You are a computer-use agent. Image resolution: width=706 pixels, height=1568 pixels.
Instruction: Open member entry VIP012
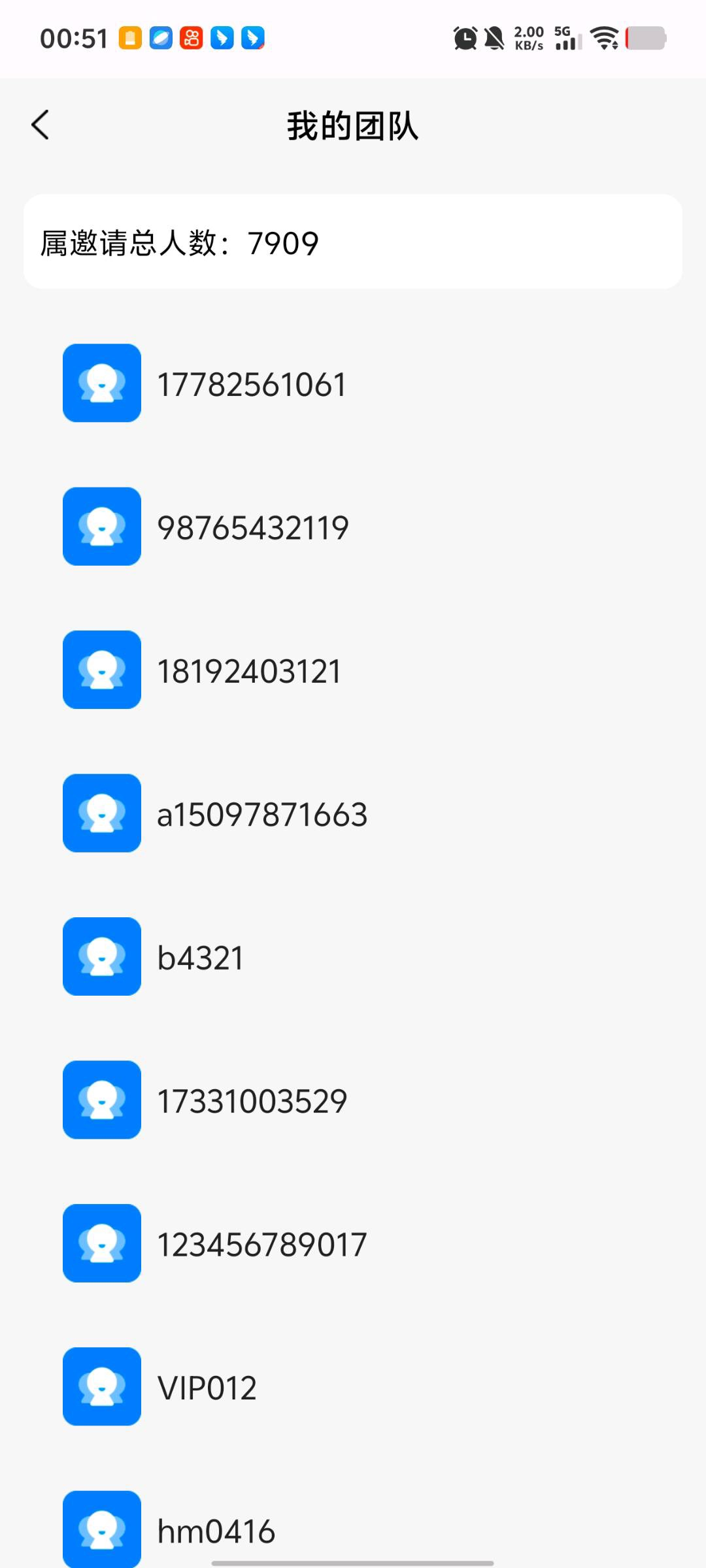(207, 1387)
